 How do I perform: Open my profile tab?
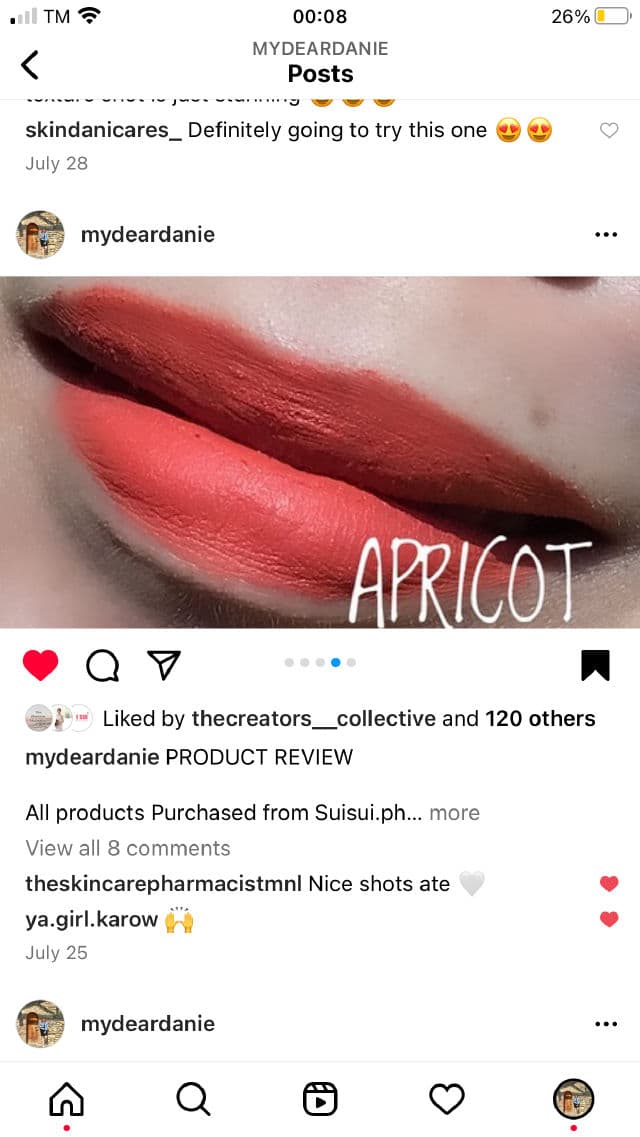click(574, 1099)
